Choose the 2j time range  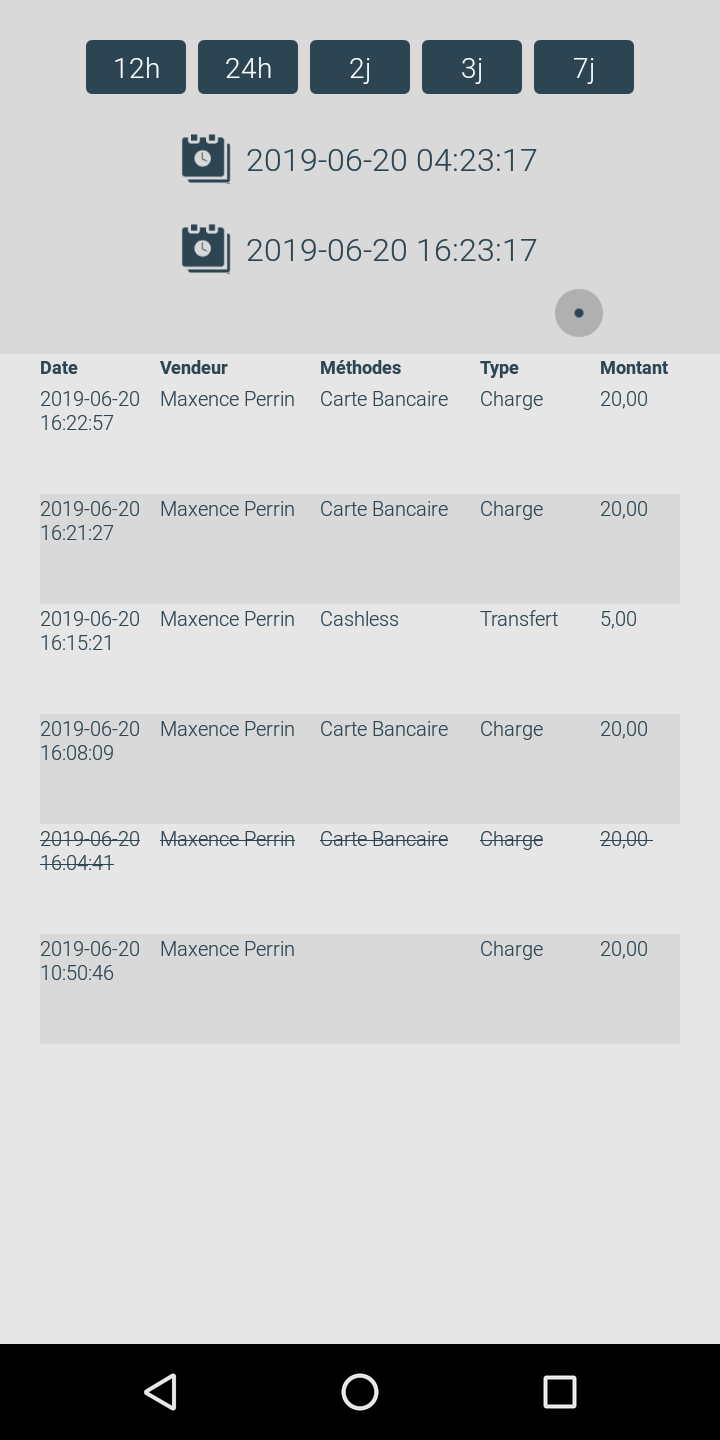(360, 67)
